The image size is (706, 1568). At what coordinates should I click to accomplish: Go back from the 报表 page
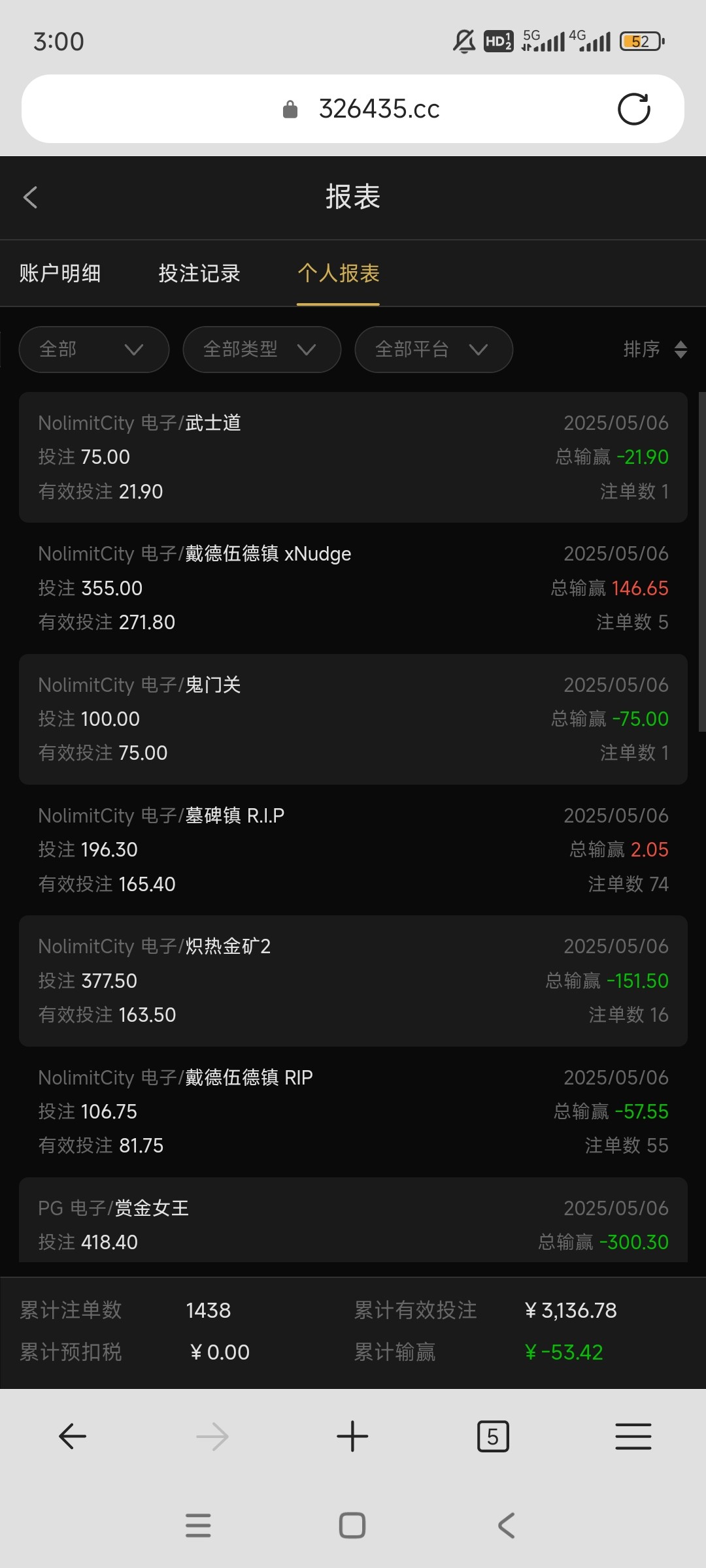pos(30,197)
